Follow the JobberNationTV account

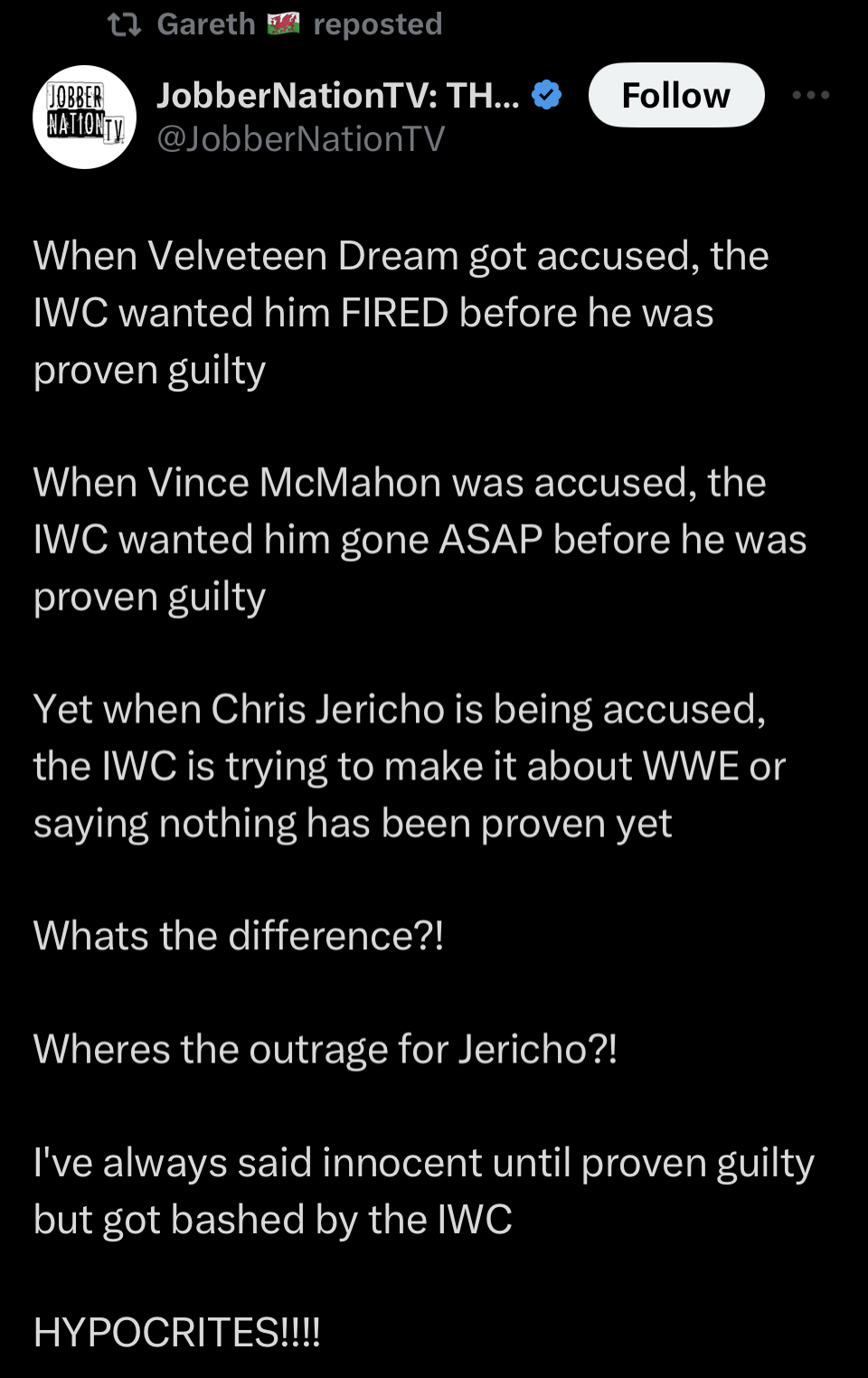[x=675, y=95]
